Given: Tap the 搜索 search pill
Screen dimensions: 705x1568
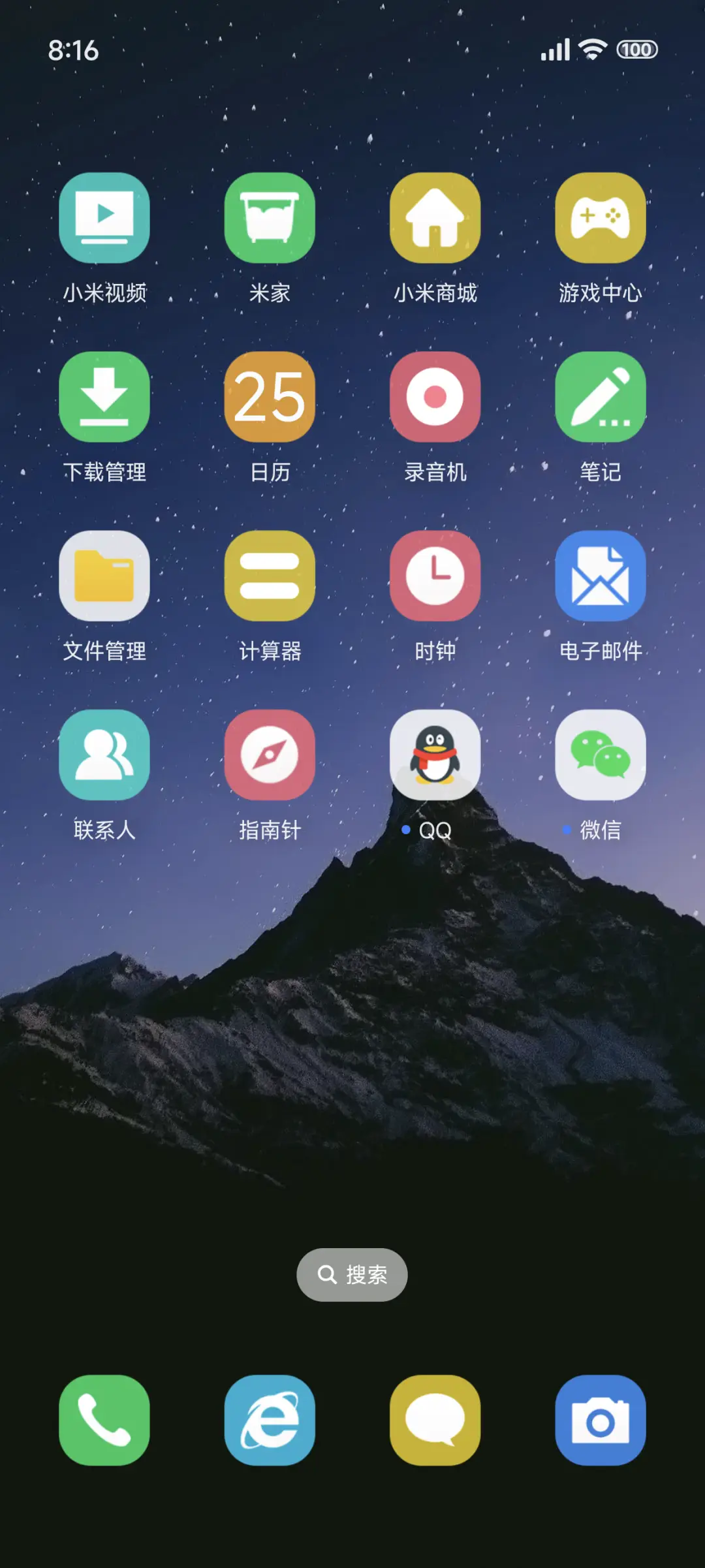Looking at the screenshot, I should [352, 1274].
